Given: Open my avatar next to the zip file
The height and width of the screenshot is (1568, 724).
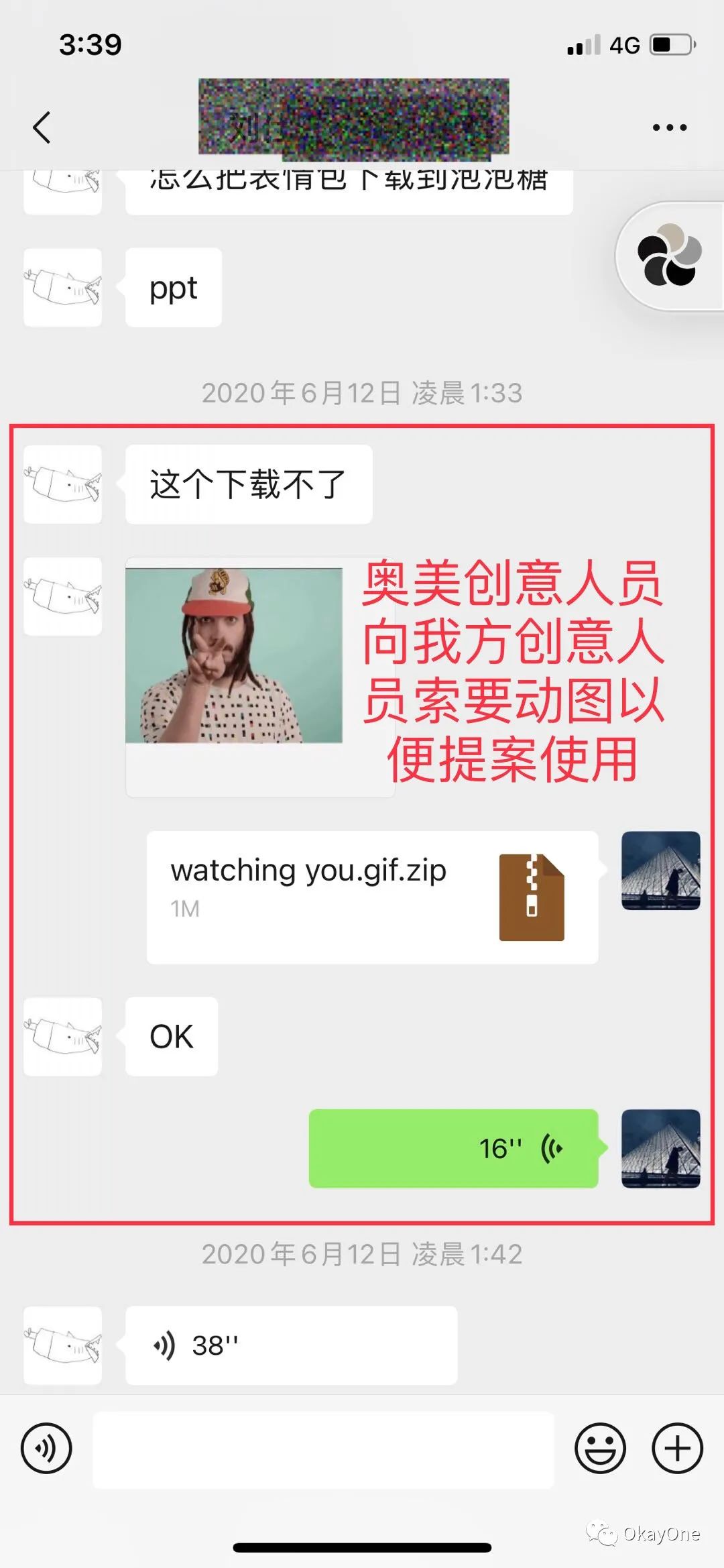Looking at the screenshot, I should click(x=660, y=871).
